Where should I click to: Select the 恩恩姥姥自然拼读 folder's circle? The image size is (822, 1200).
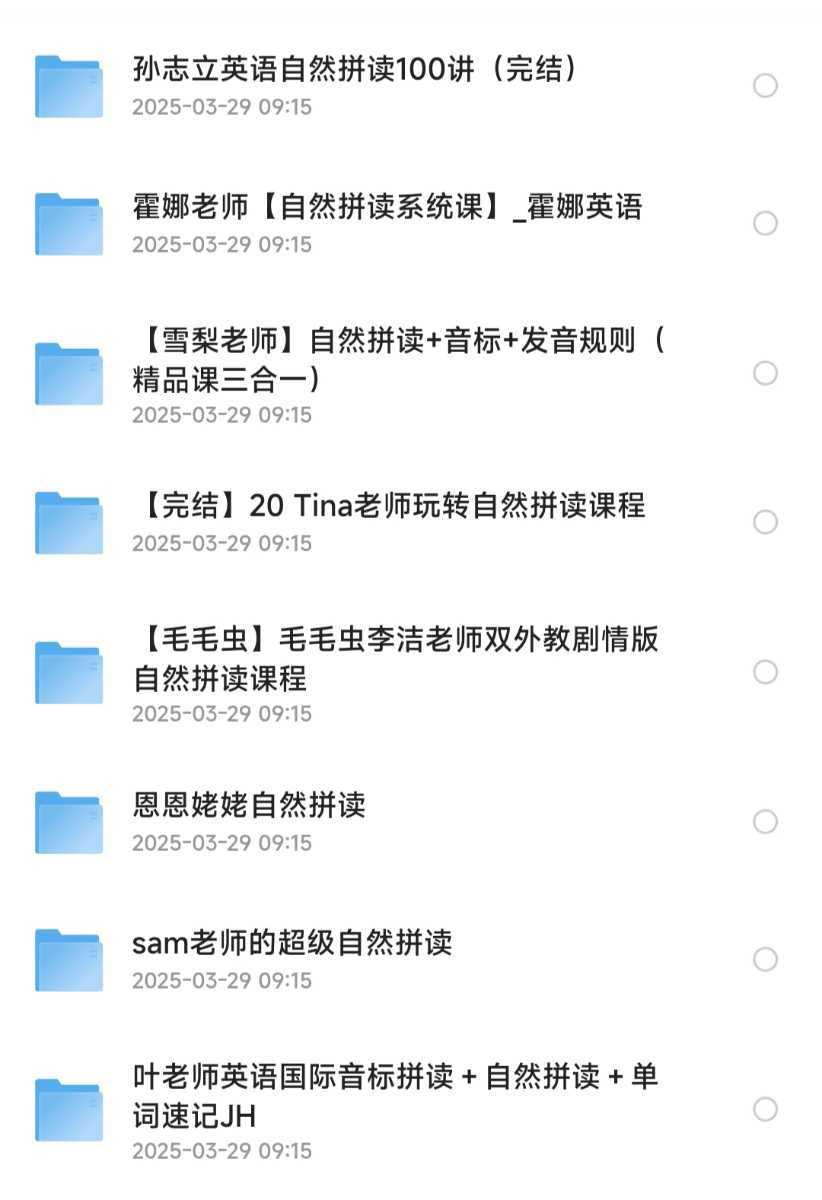tap(765, 822)
